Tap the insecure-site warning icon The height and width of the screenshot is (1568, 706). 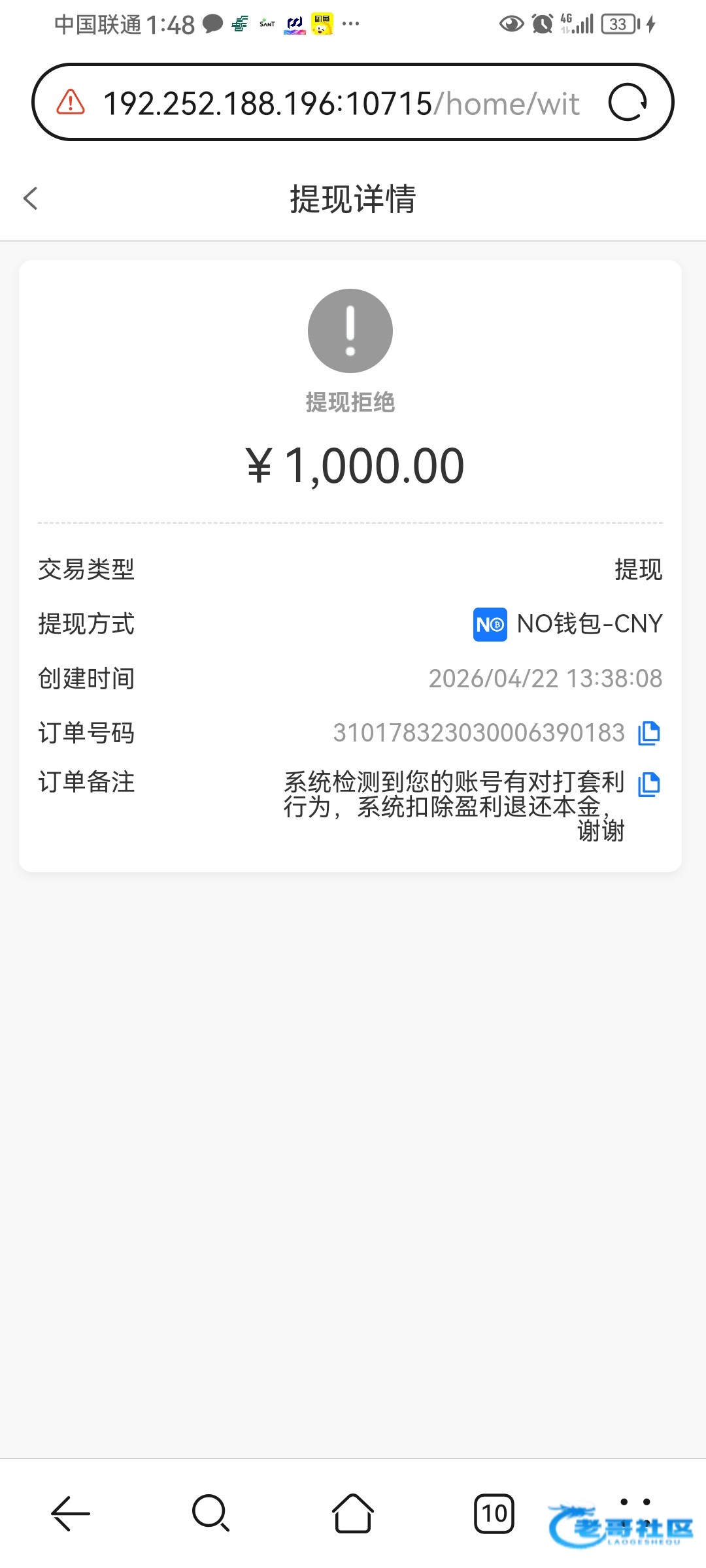71,103
